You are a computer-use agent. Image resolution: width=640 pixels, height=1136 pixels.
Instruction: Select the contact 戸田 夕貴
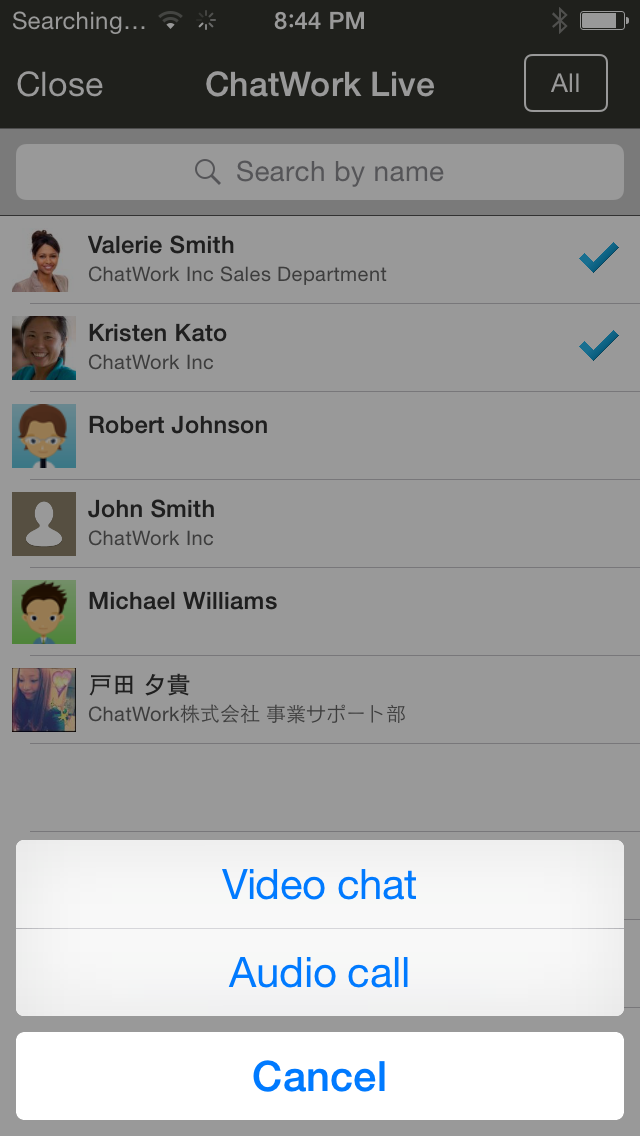tap(320, 699)
